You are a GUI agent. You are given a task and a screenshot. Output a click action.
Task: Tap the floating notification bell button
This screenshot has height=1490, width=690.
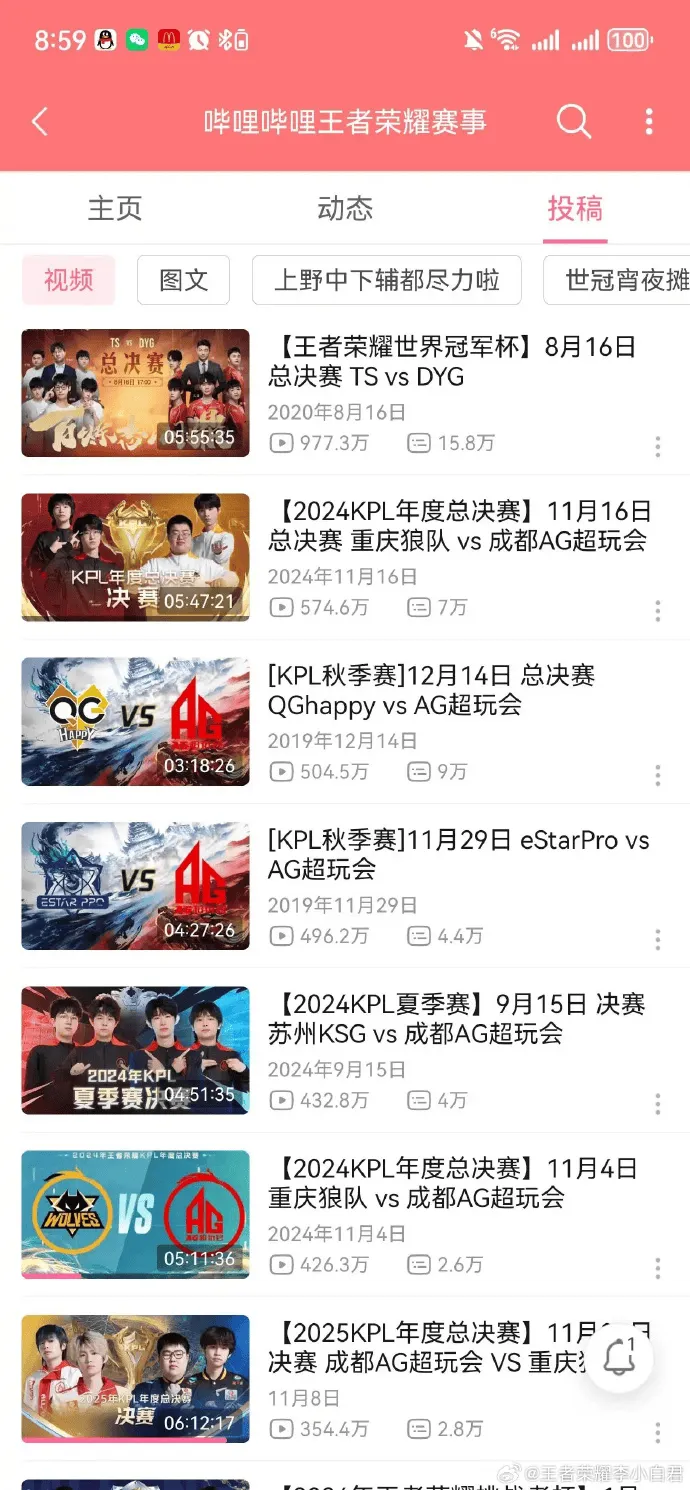pyautogui.click(x=619, y=1357)
